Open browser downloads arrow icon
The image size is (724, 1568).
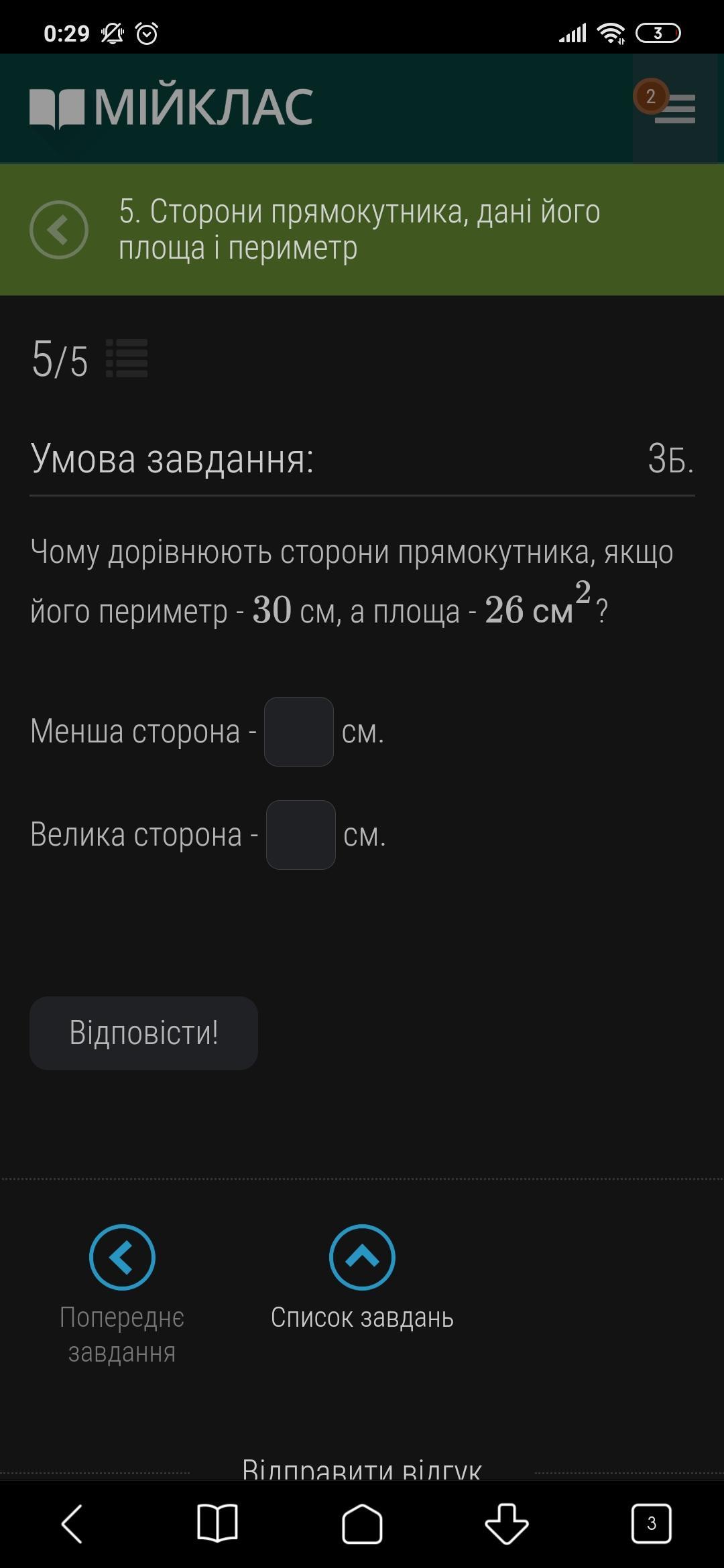click(x=507, y=1524)
